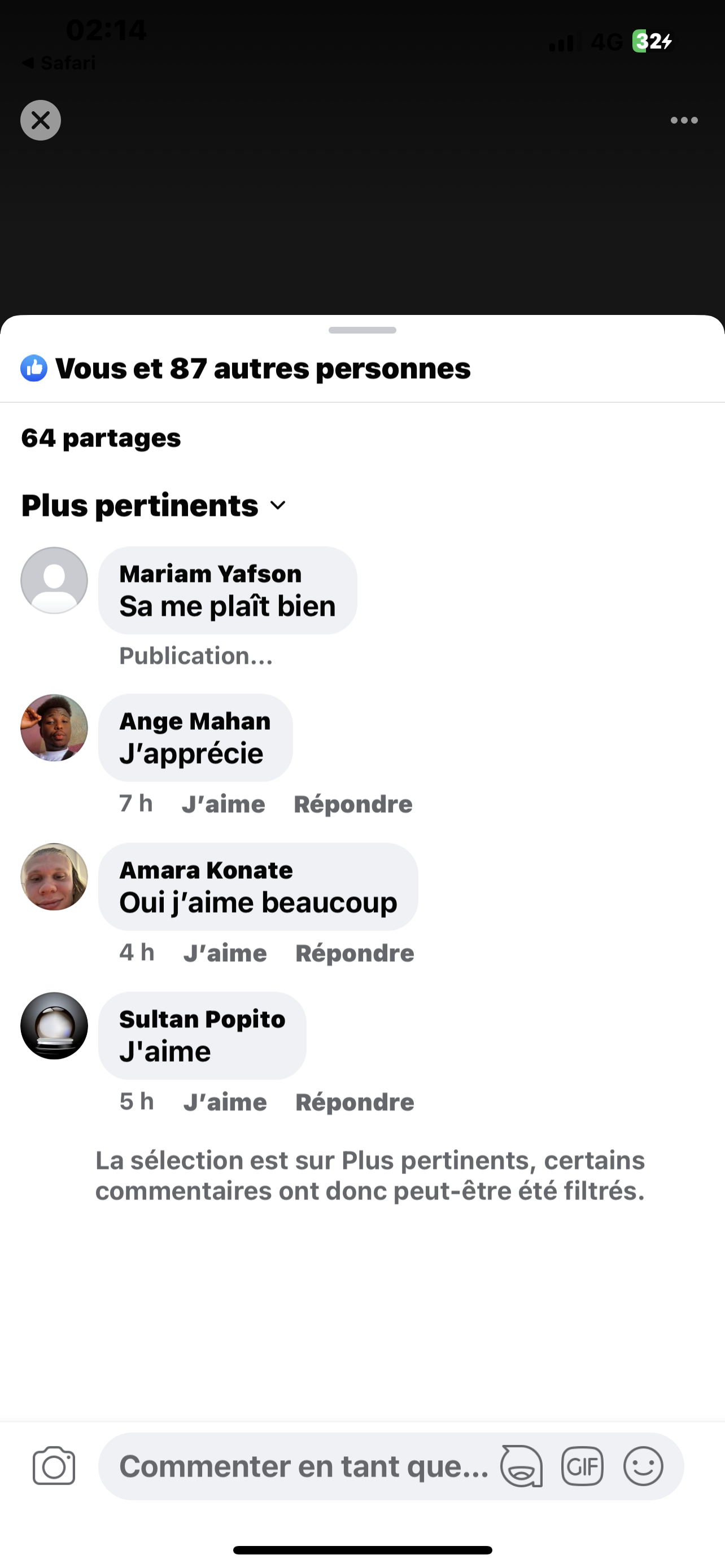
Task: Open the three-dot overflow menu
Action: (684, 121)
